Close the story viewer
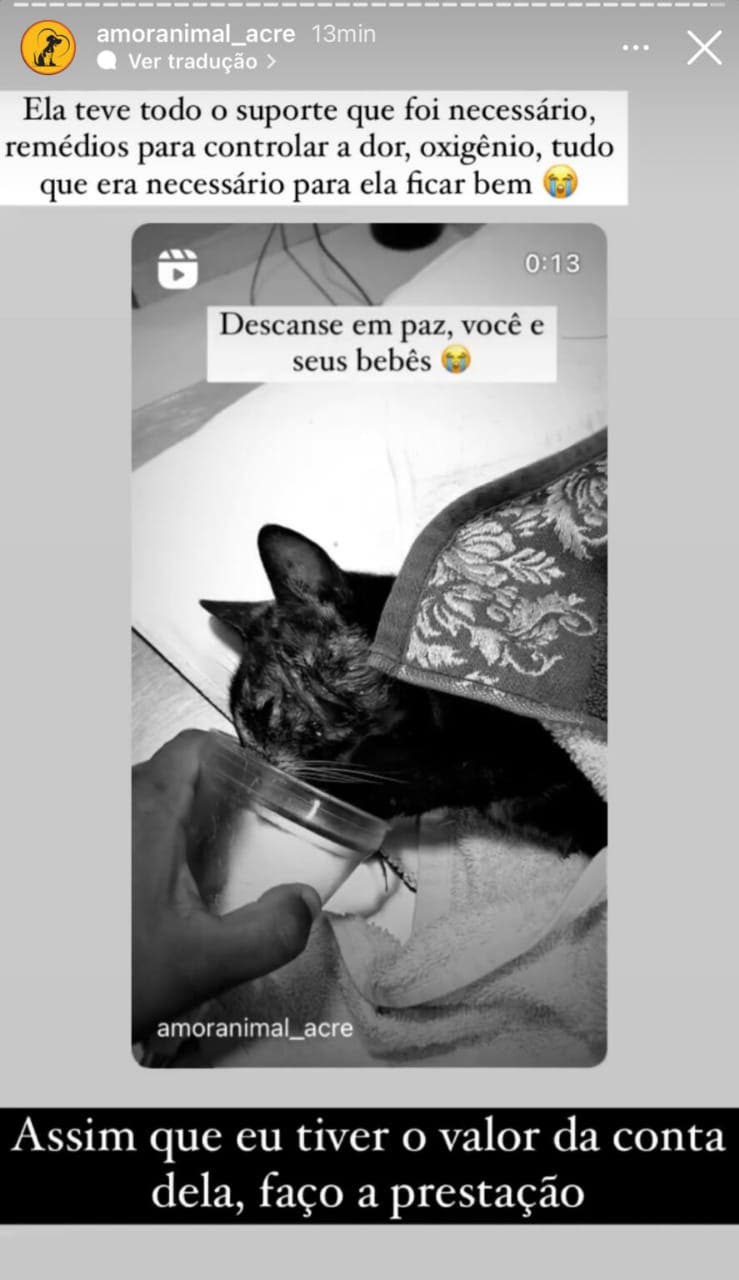739x1280 pixels. (x=704, y=47)
